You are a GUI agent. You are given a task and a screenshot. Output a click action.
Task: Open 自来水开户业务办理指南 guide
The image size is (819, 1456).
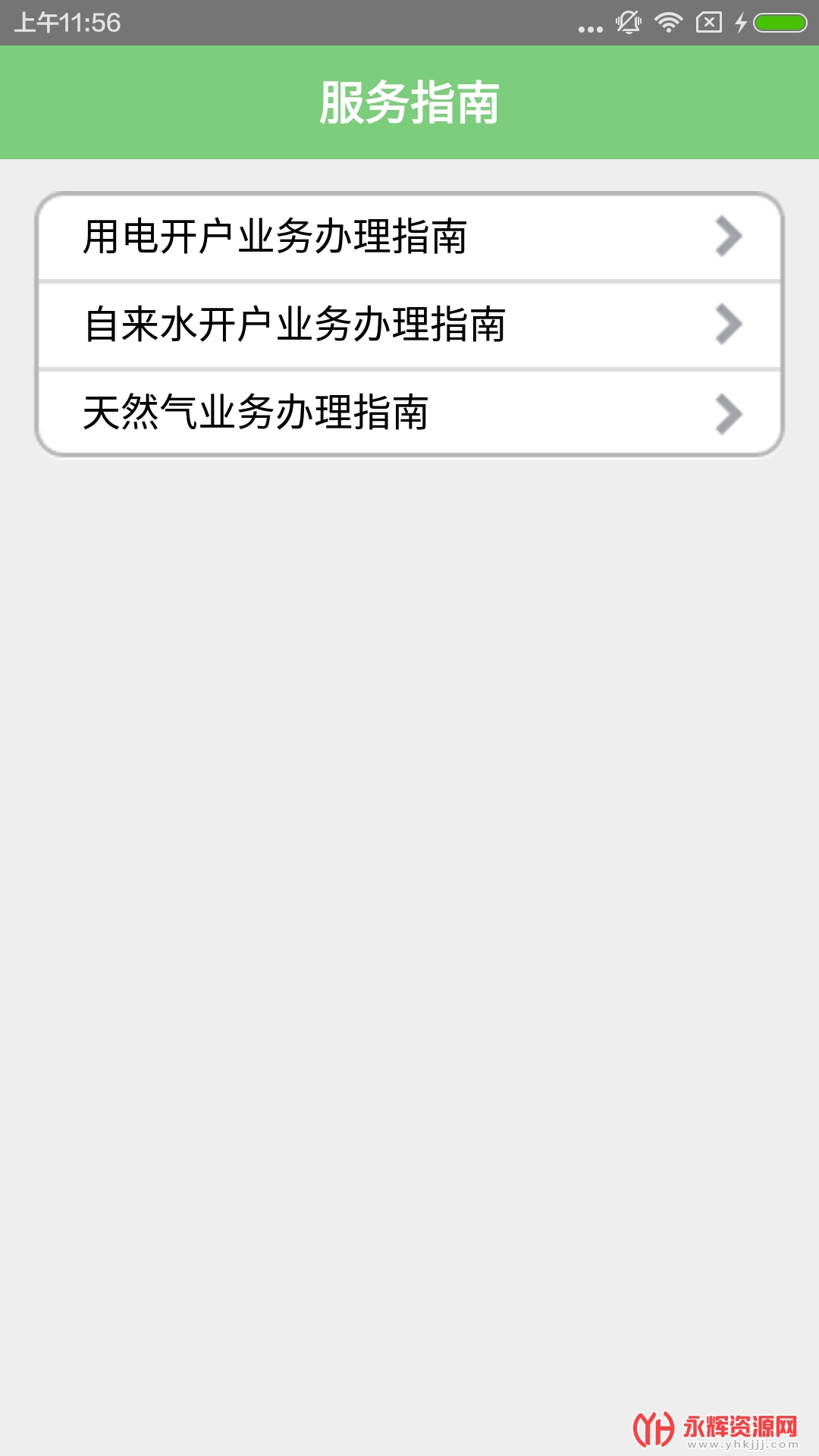(409, 325)
